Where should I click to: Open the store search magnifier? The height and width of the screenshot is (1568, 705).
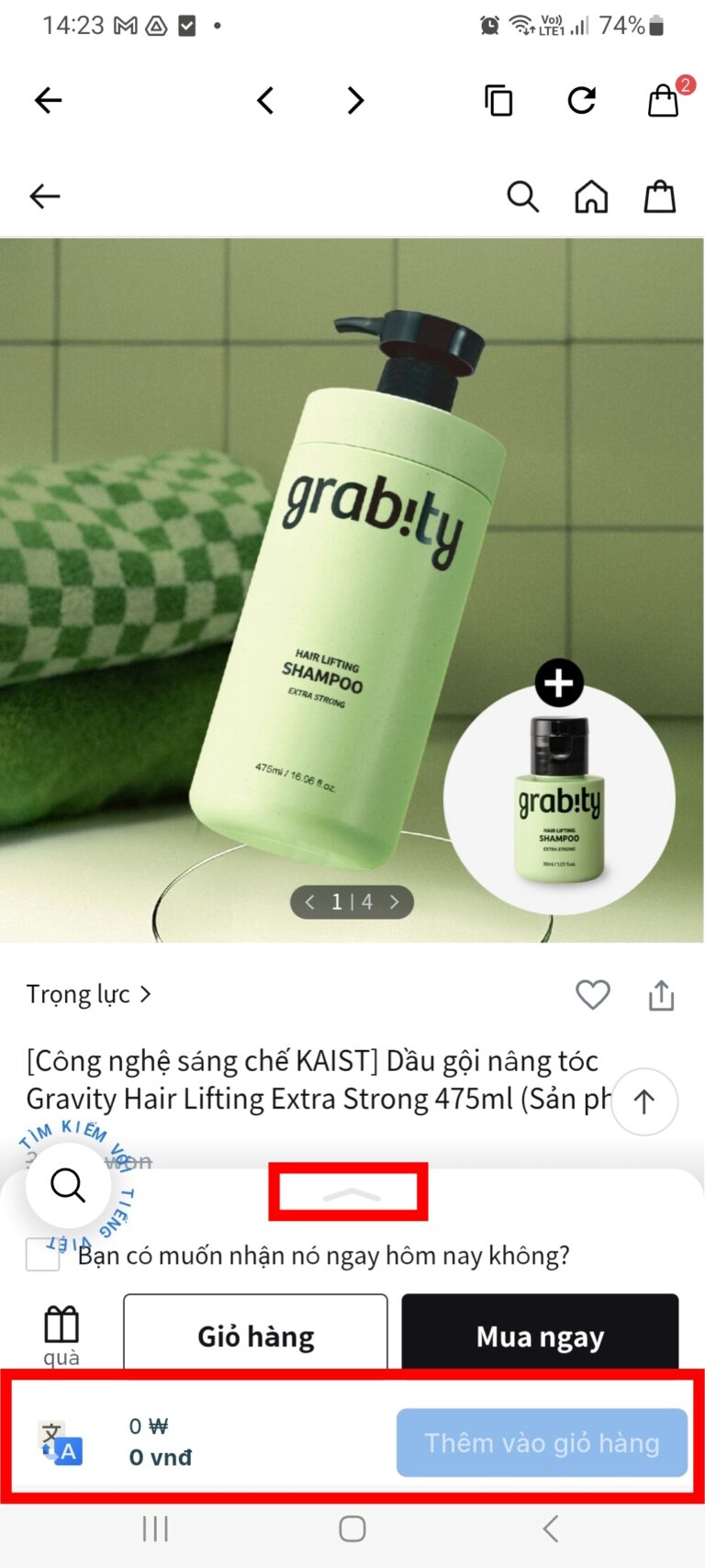tap(522, 197)
